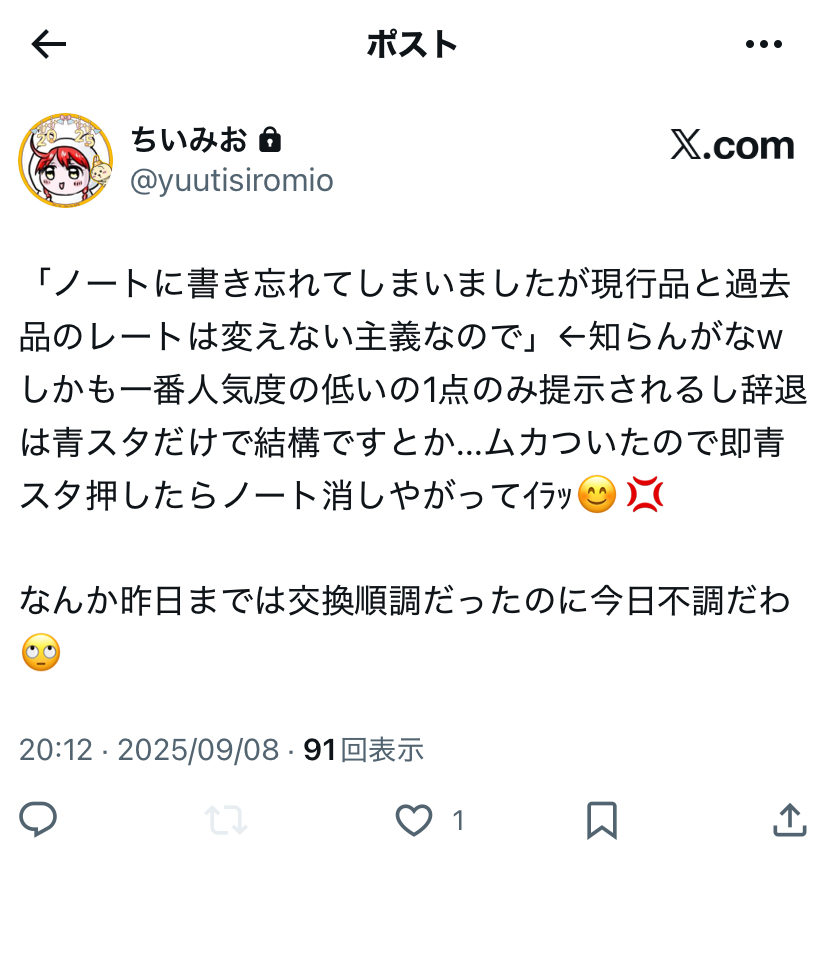Open the @yuutisiromio profile handle
Screen dimensions: 828x964
(232, 180)
